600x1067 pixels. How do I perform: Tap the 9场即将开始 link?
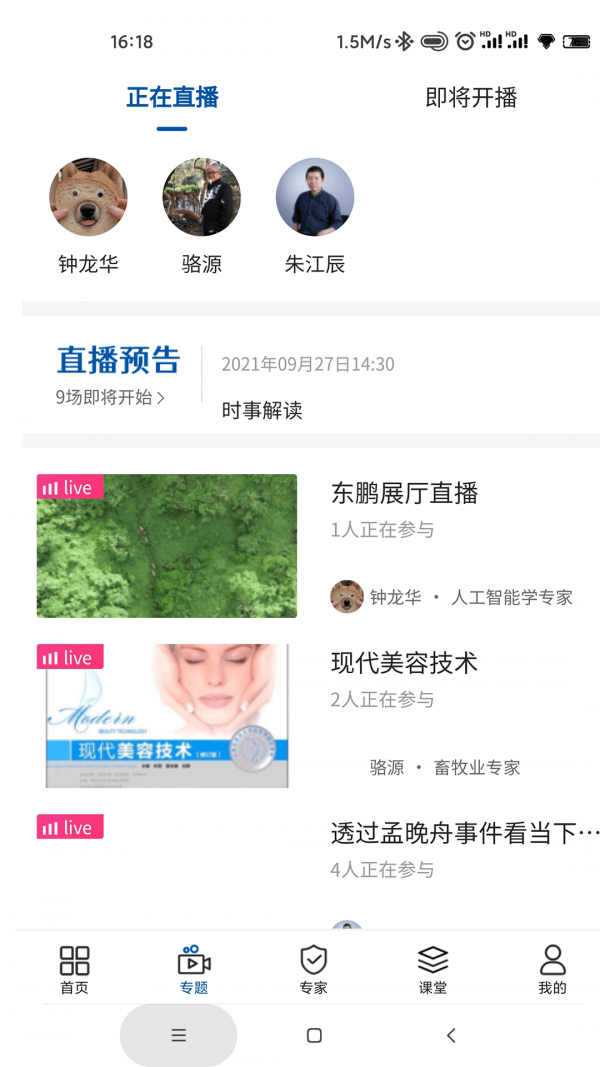pos(111,397)
